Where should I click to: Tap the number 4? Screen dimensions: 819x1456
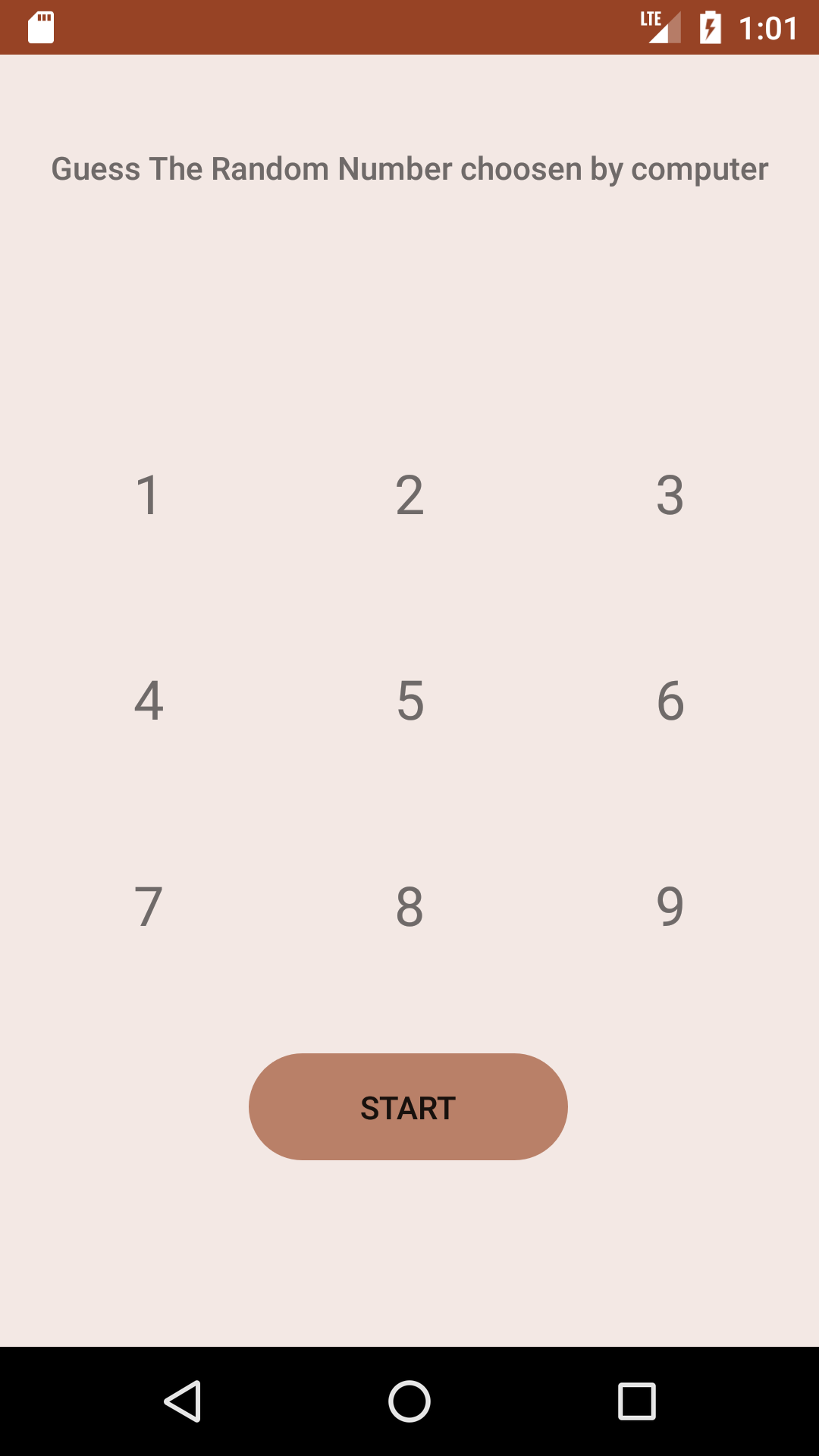click(149, 701)
